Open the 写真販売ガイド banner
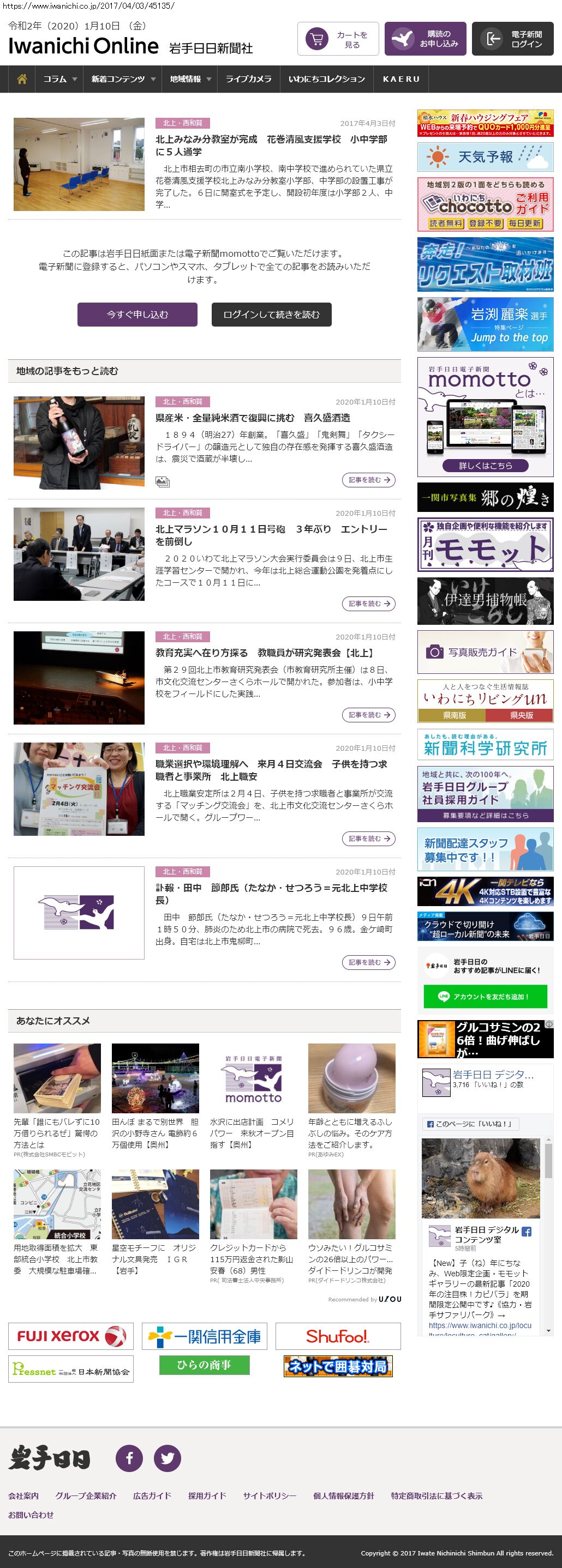 485,652
